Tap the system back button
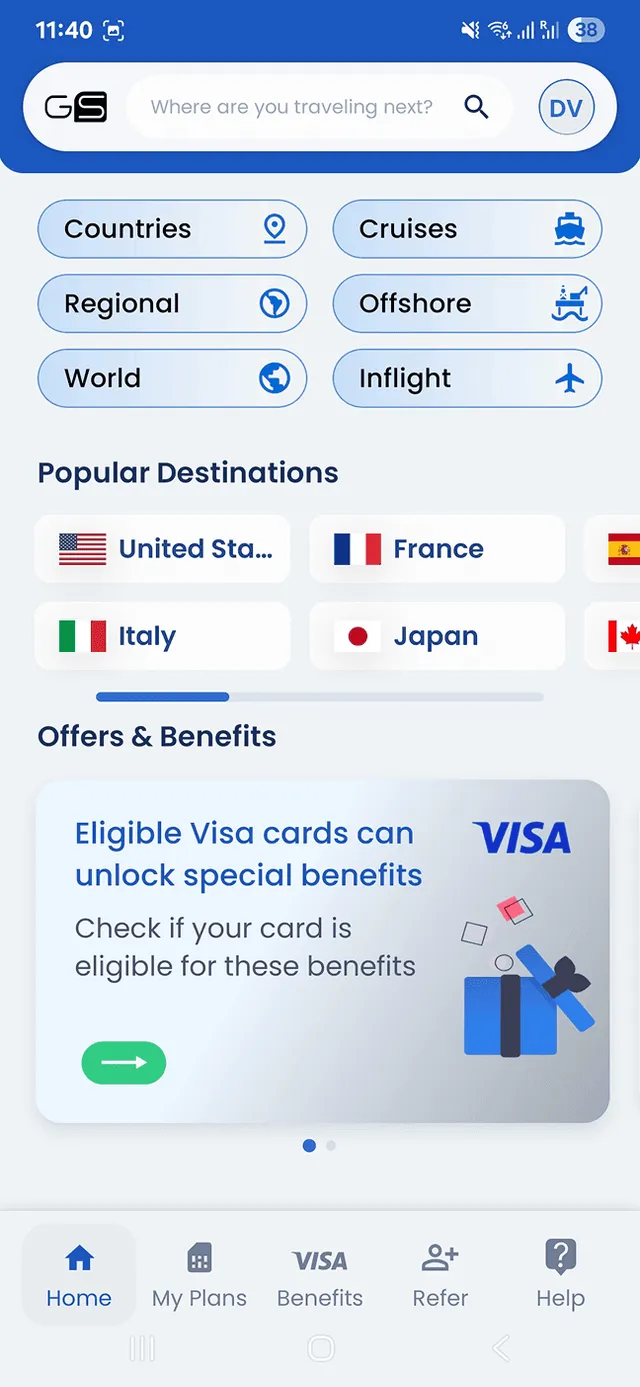640x1387 pixels. pyautogui.click(x=501, y=1349)
